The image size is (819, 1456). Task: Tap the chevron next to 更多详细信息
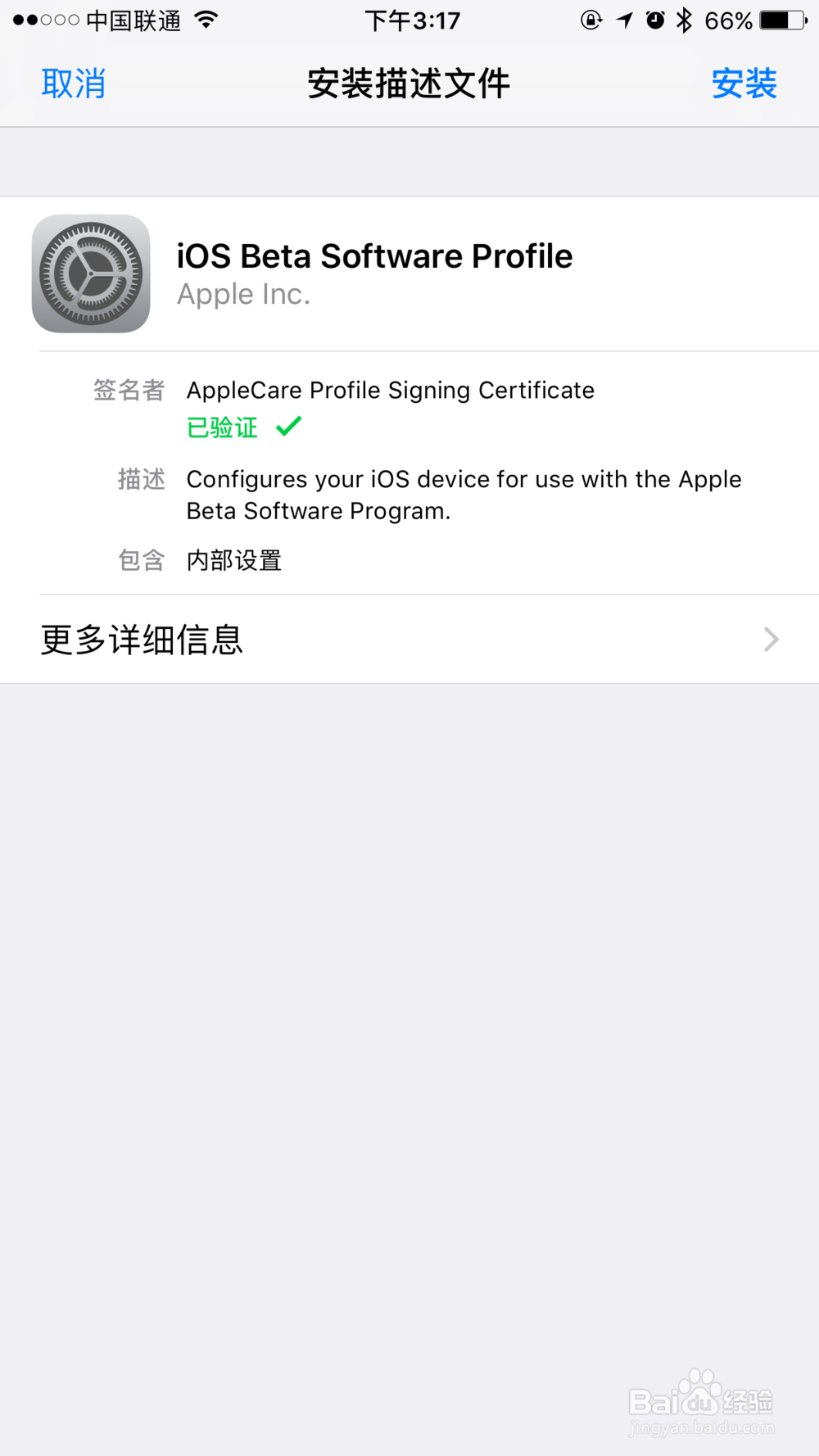[770, 640]
